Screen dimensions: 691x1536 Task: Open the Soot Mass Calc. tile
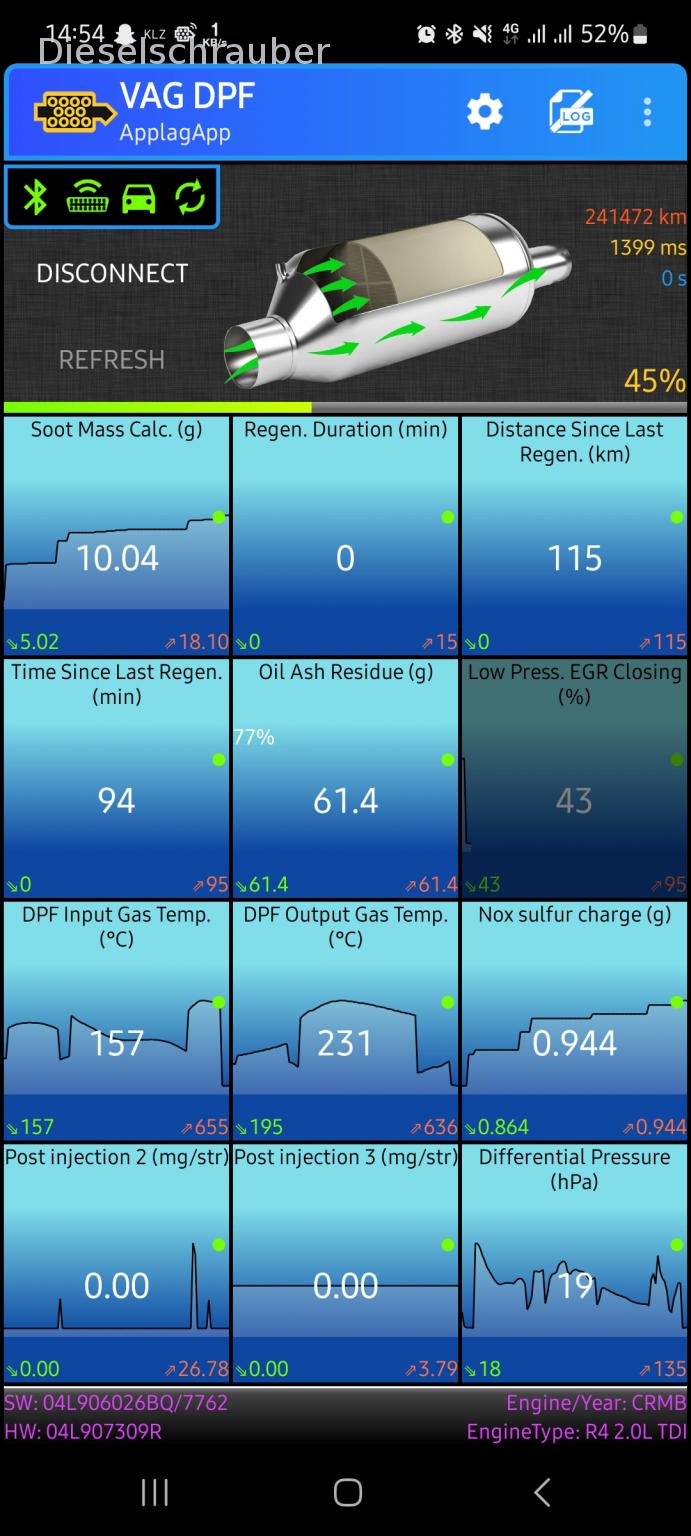pyautogui.click(x=116, y=535)
